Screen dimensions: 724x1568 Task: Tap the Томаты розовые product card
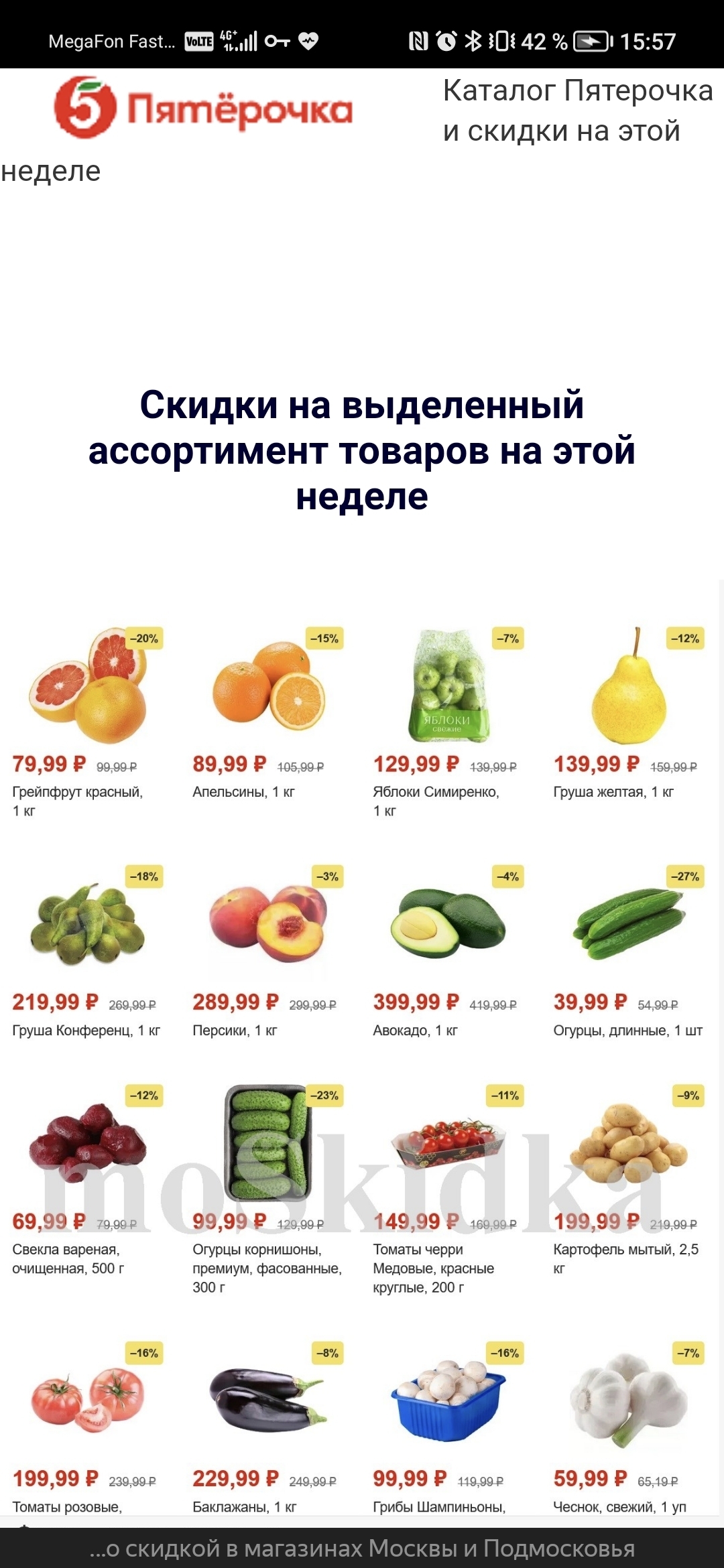[x=88, y=1400]
